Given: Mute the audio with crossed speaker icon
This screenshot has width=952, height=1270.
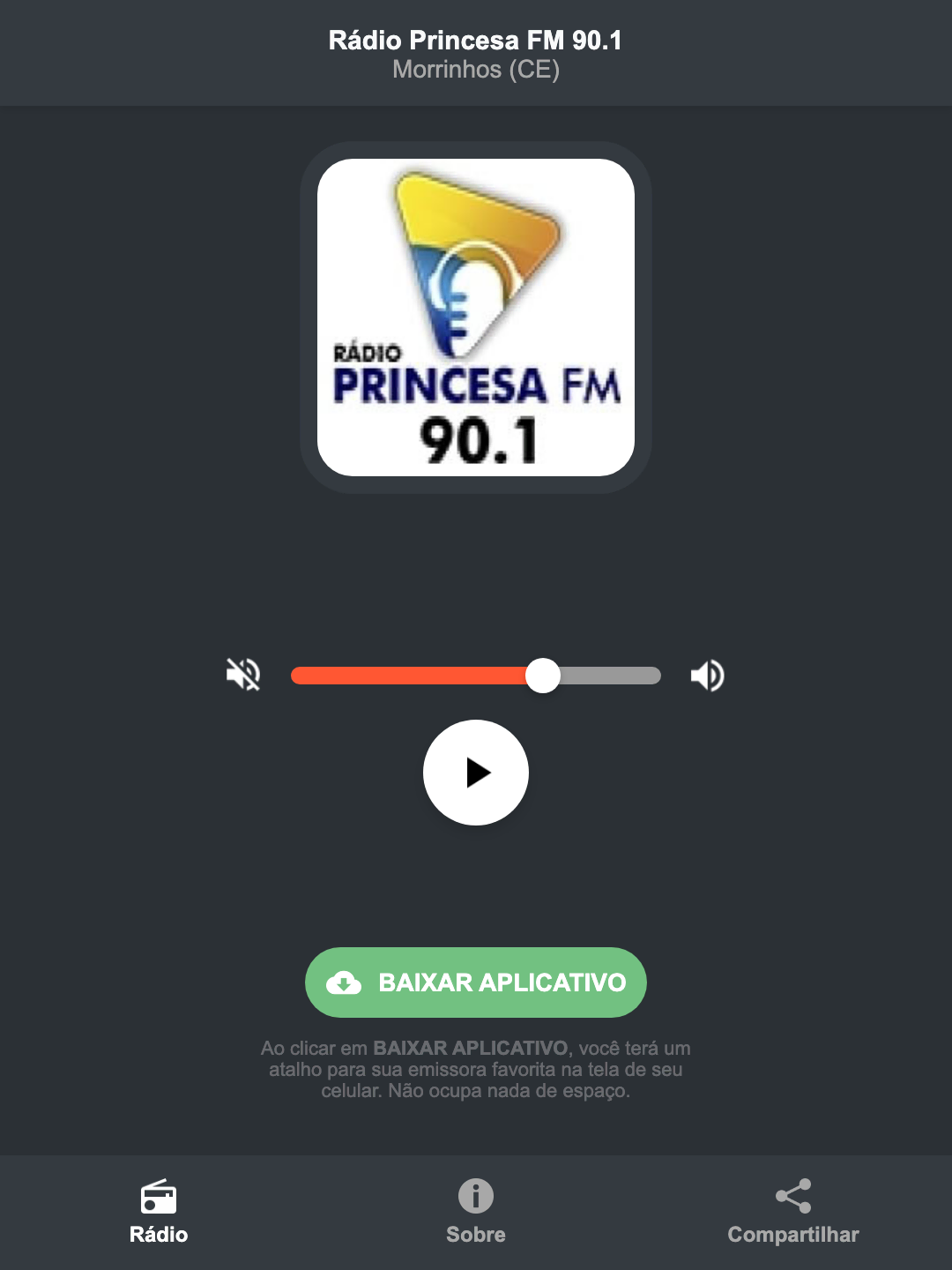Looking at the screenshot, I should (x=242, y=675).
